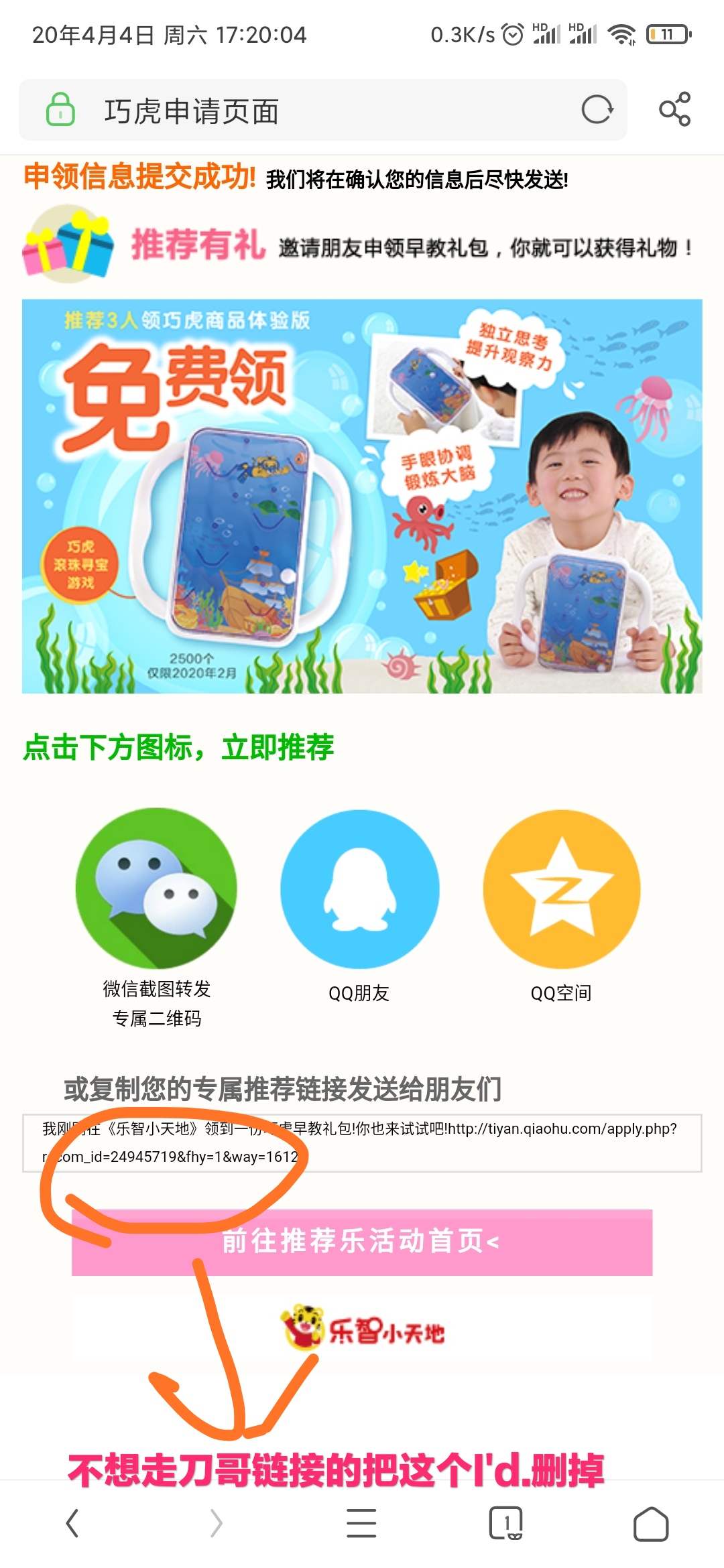
Task: Go back with the browser back arrow
Action: tap(72, 1523)
